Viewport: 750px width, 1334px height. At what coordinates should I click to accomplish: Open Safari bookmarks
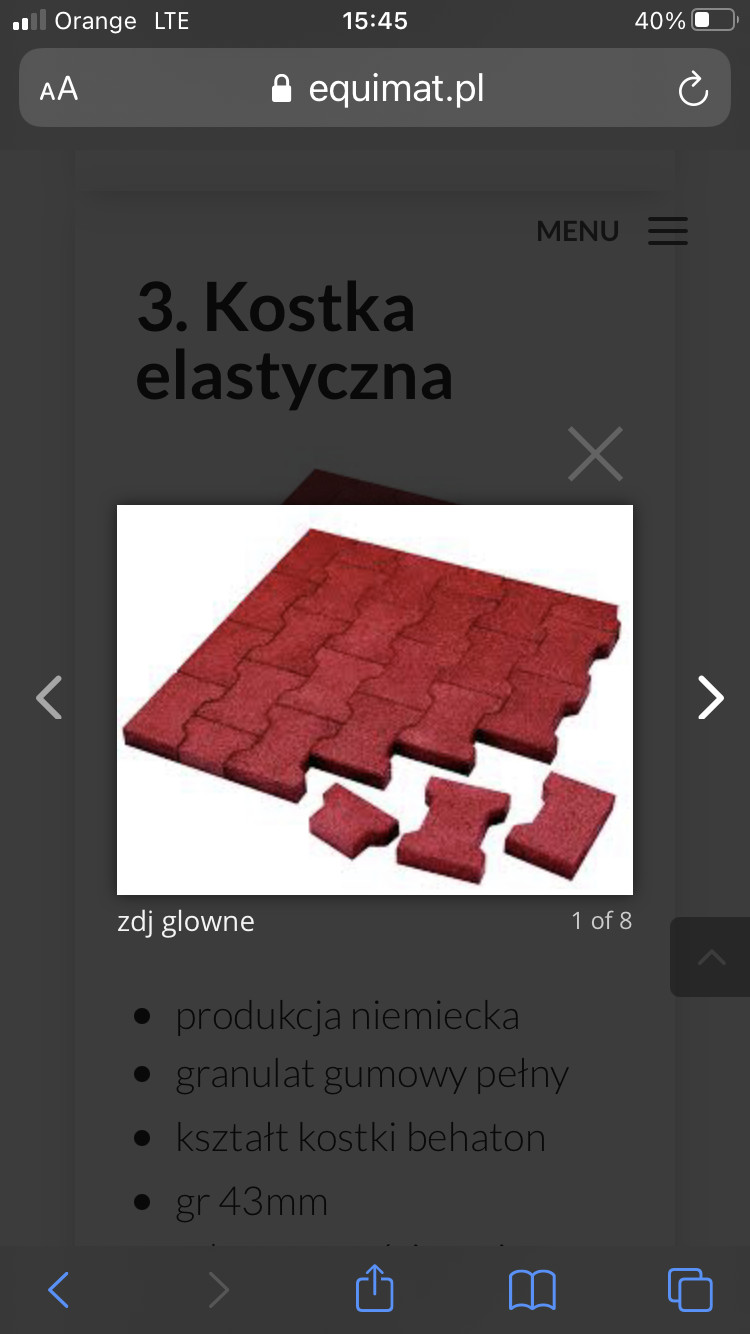pos(532,1289)
